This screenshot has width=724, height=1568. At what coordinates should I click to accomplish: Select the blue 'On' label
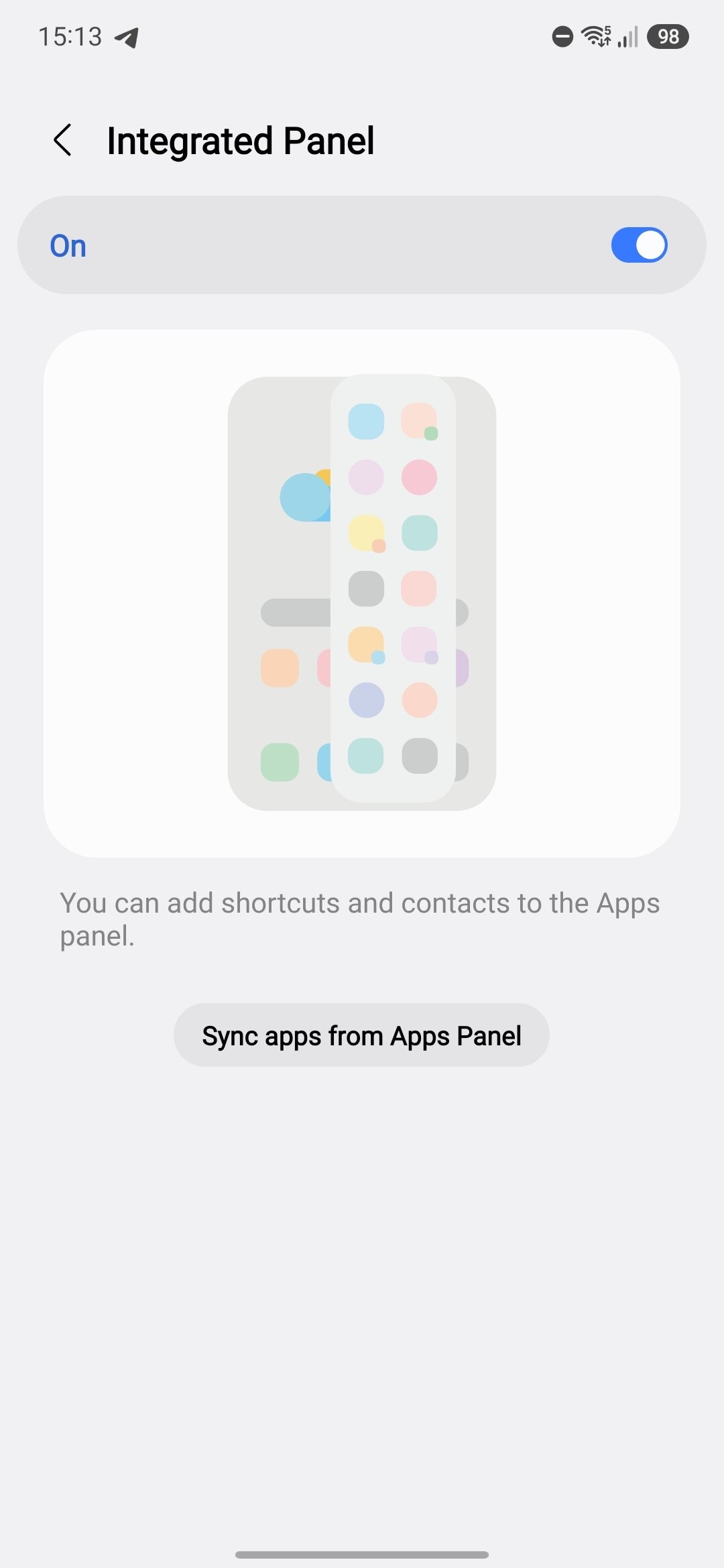click(68, 245)
